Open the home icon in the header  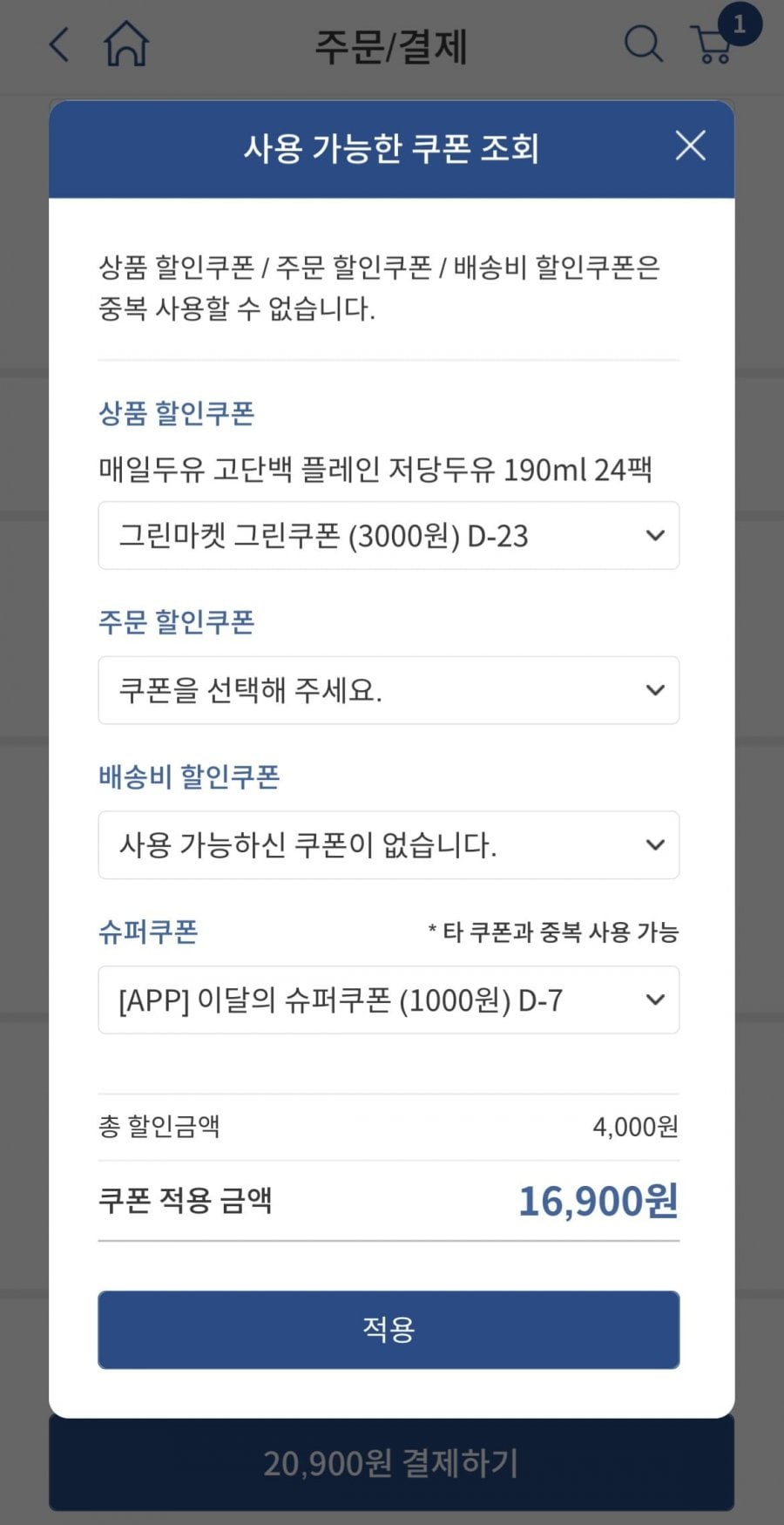click(x=127, y=44)
